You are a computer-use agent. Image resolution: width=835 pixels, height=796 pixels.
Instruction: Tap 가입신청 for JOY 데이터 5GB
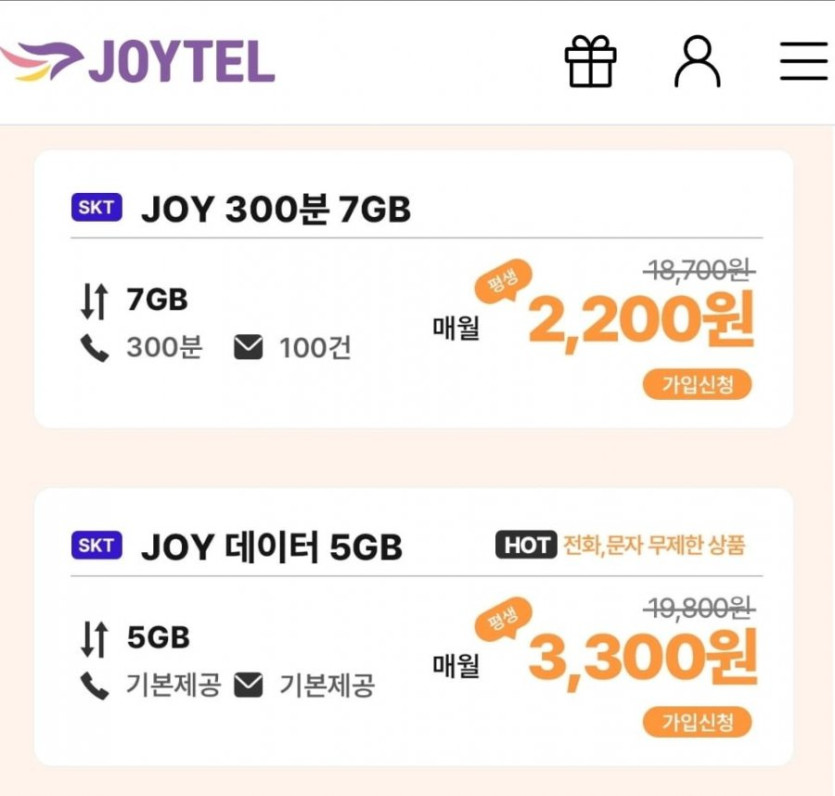pyautogui.click(x=697, y=721)
